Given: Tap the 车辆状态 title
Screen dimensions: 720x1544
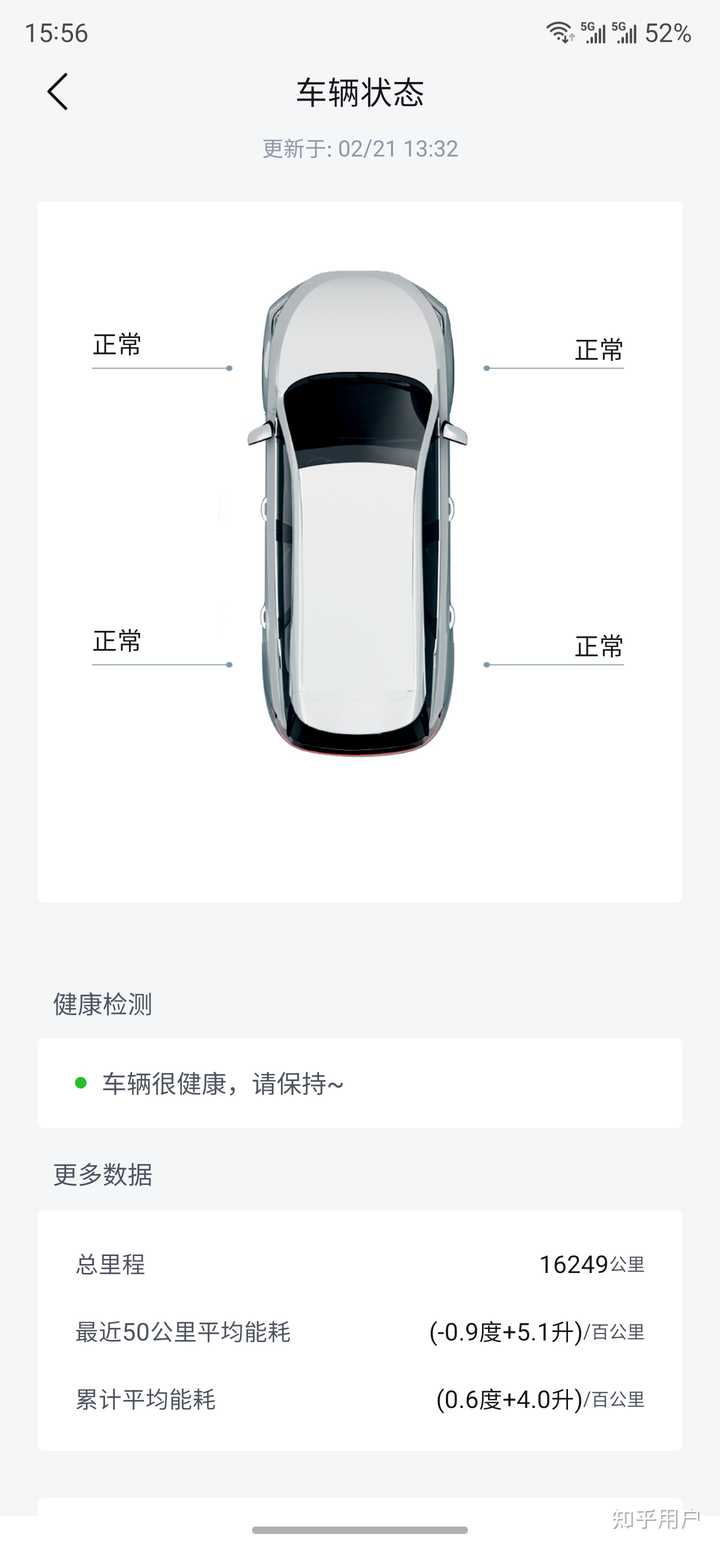Looking at the screenshot, I should coord(360,91).
